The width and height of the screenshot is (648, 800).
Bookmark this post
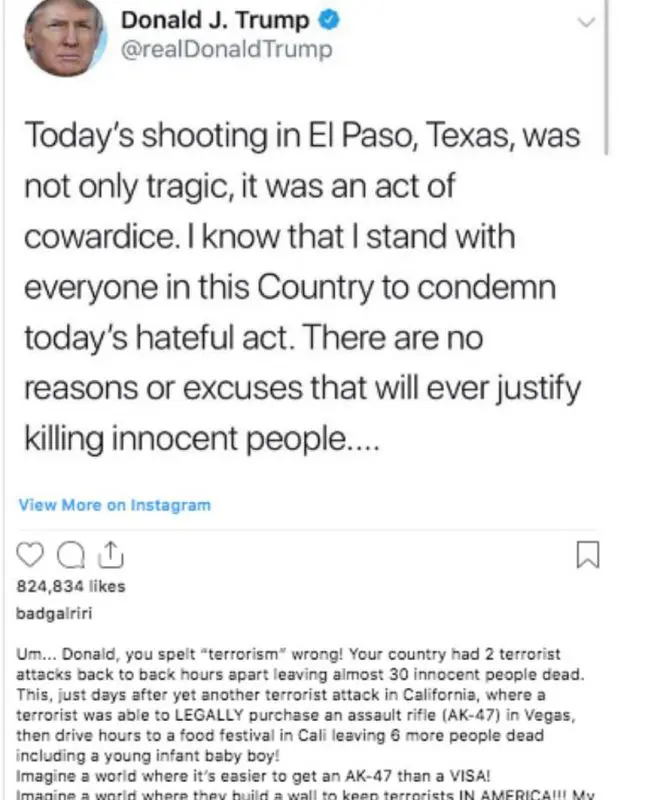tap(589, 553)
